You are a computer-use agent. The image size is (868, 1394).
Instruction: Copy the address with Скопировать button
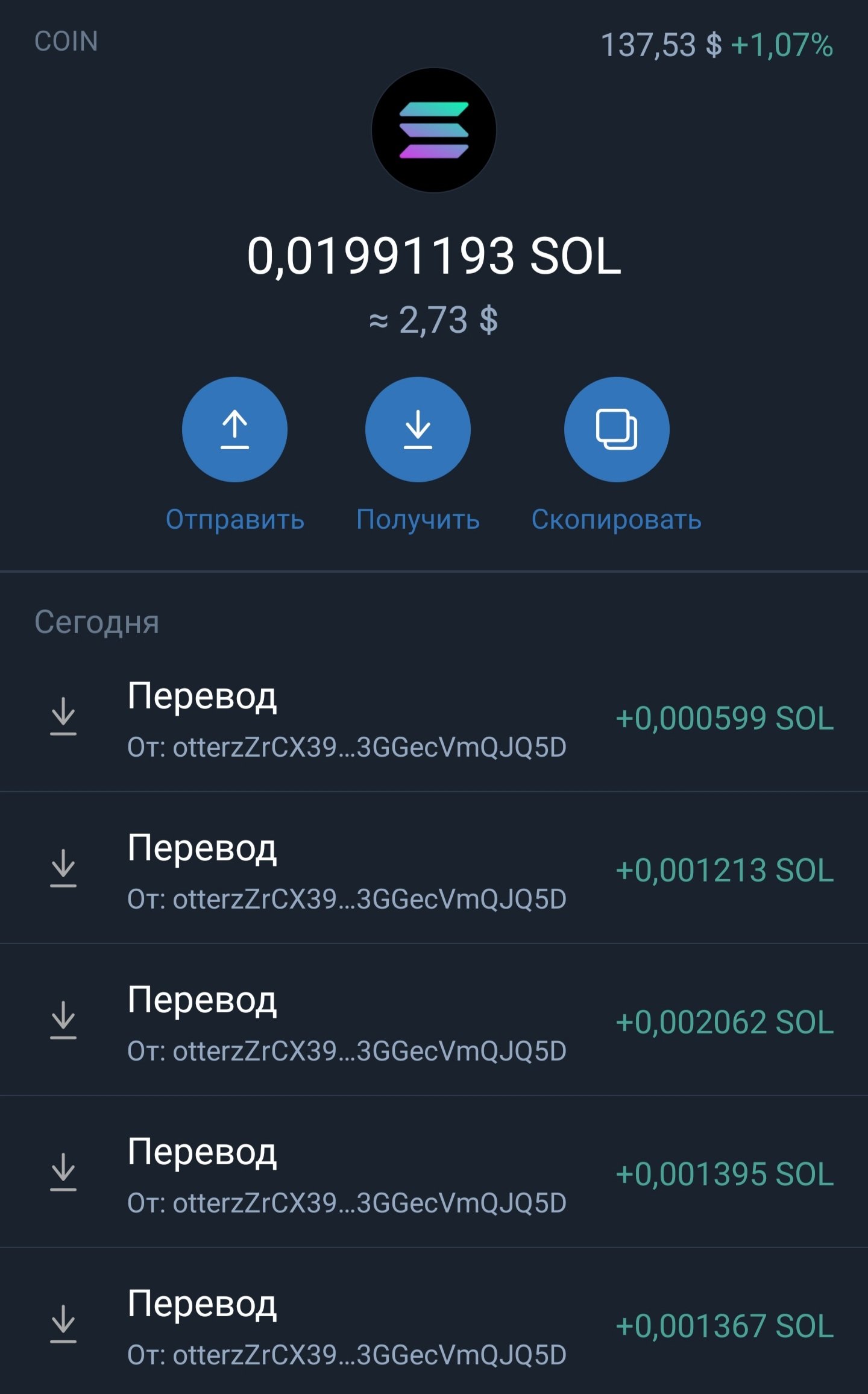click(x=617, y=429)
